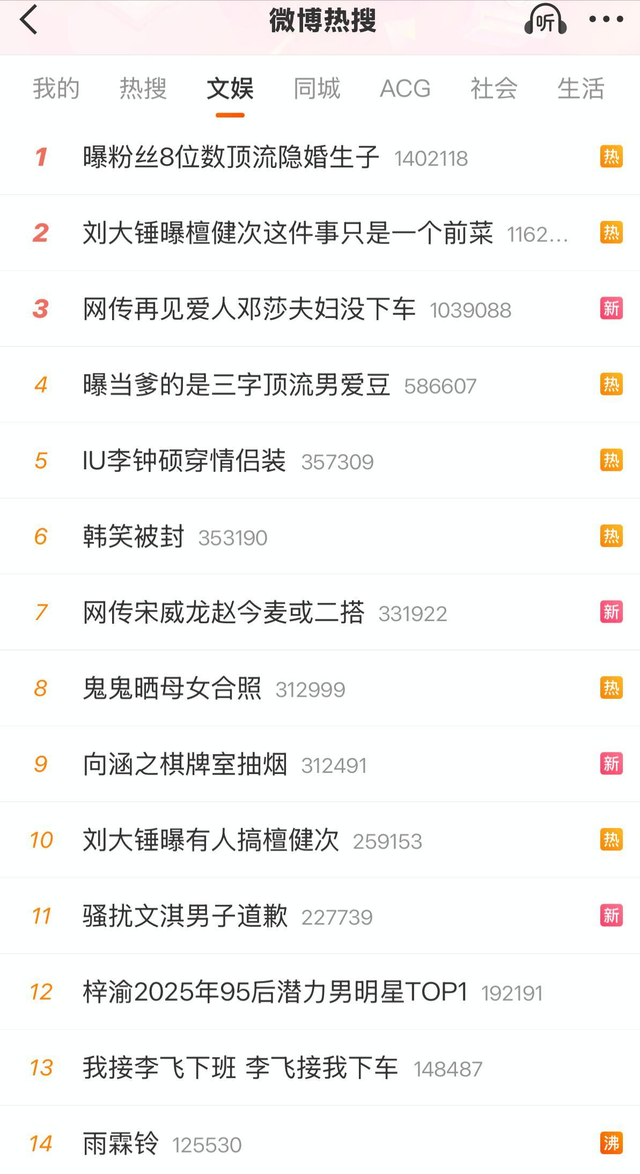Switch to the 社会 tab
Screen dimensions: 640x1174
click(494, 88)
